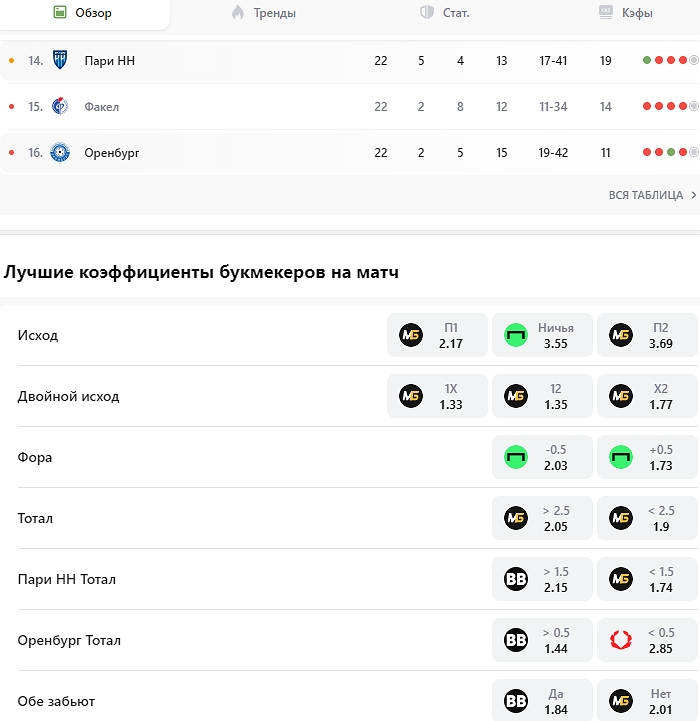Pick handicap +0.5 at 1.73
The height and width of the screenshot is (721, 700).
coord(647,457)
